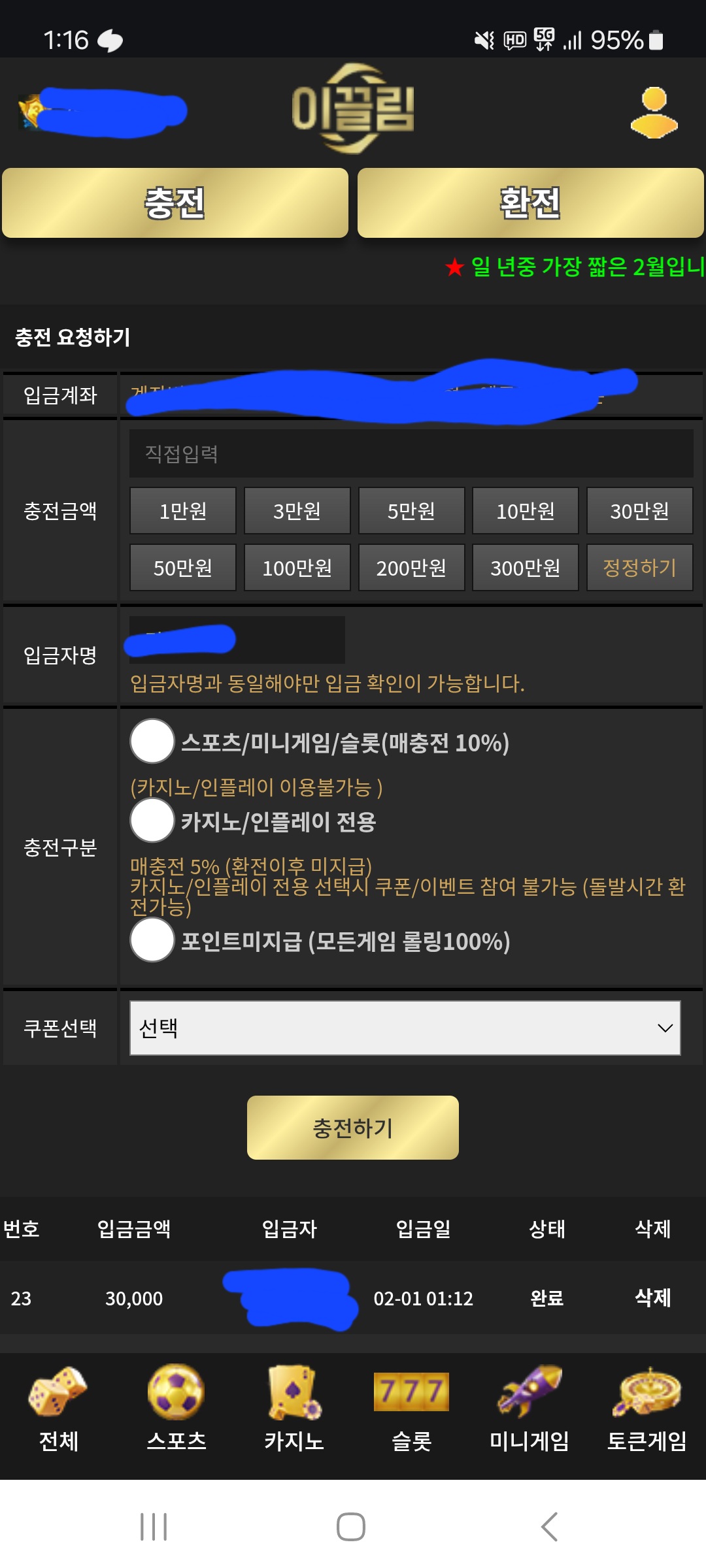Image resolution: width=706 pixels, height=1568 pixels.
Task: Expand the 쿠폰선택 dropdown
Action: (x=405, y=1028)
